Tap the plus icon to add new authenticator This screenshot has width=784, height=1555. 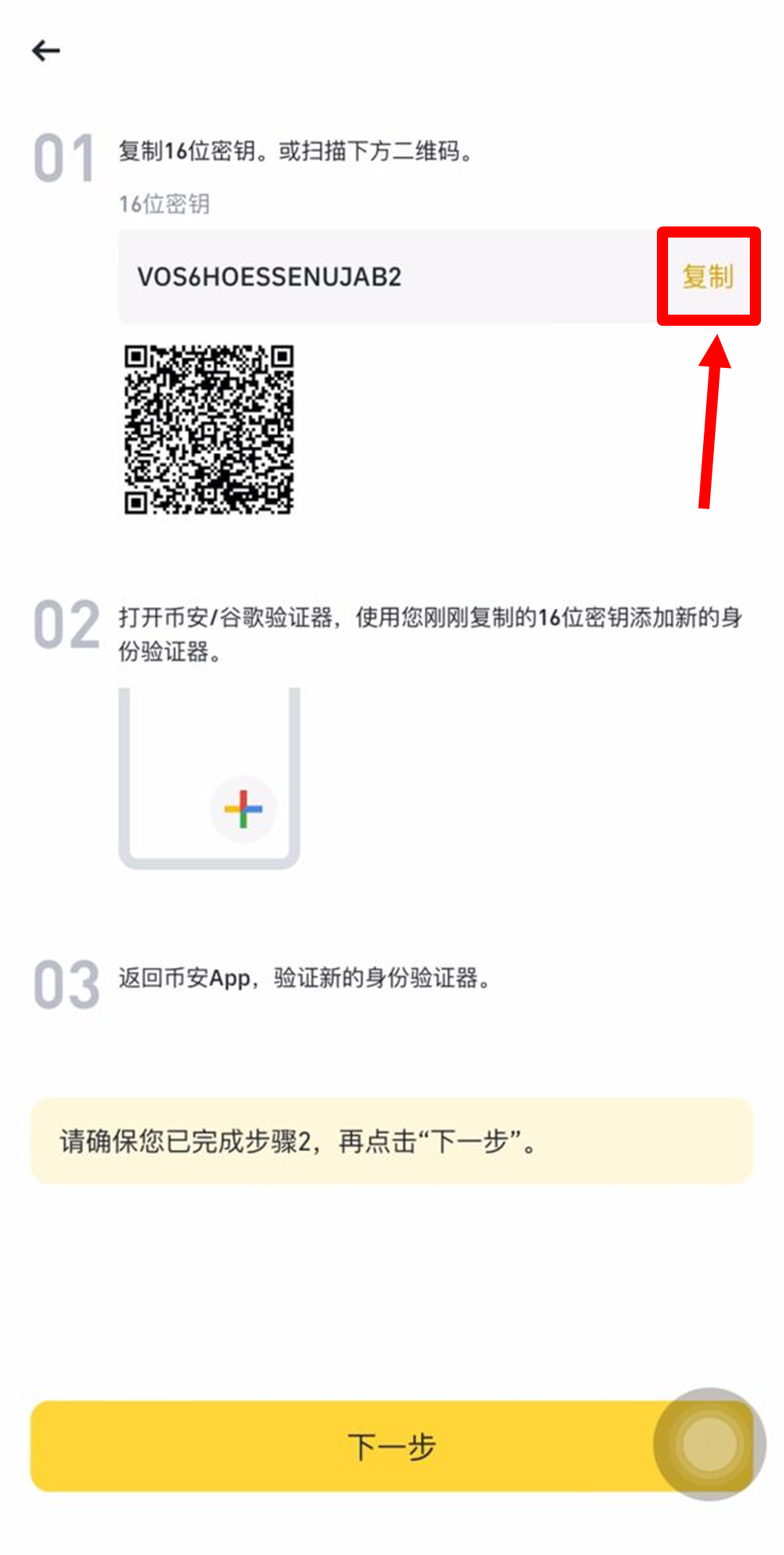coord(241,808)
